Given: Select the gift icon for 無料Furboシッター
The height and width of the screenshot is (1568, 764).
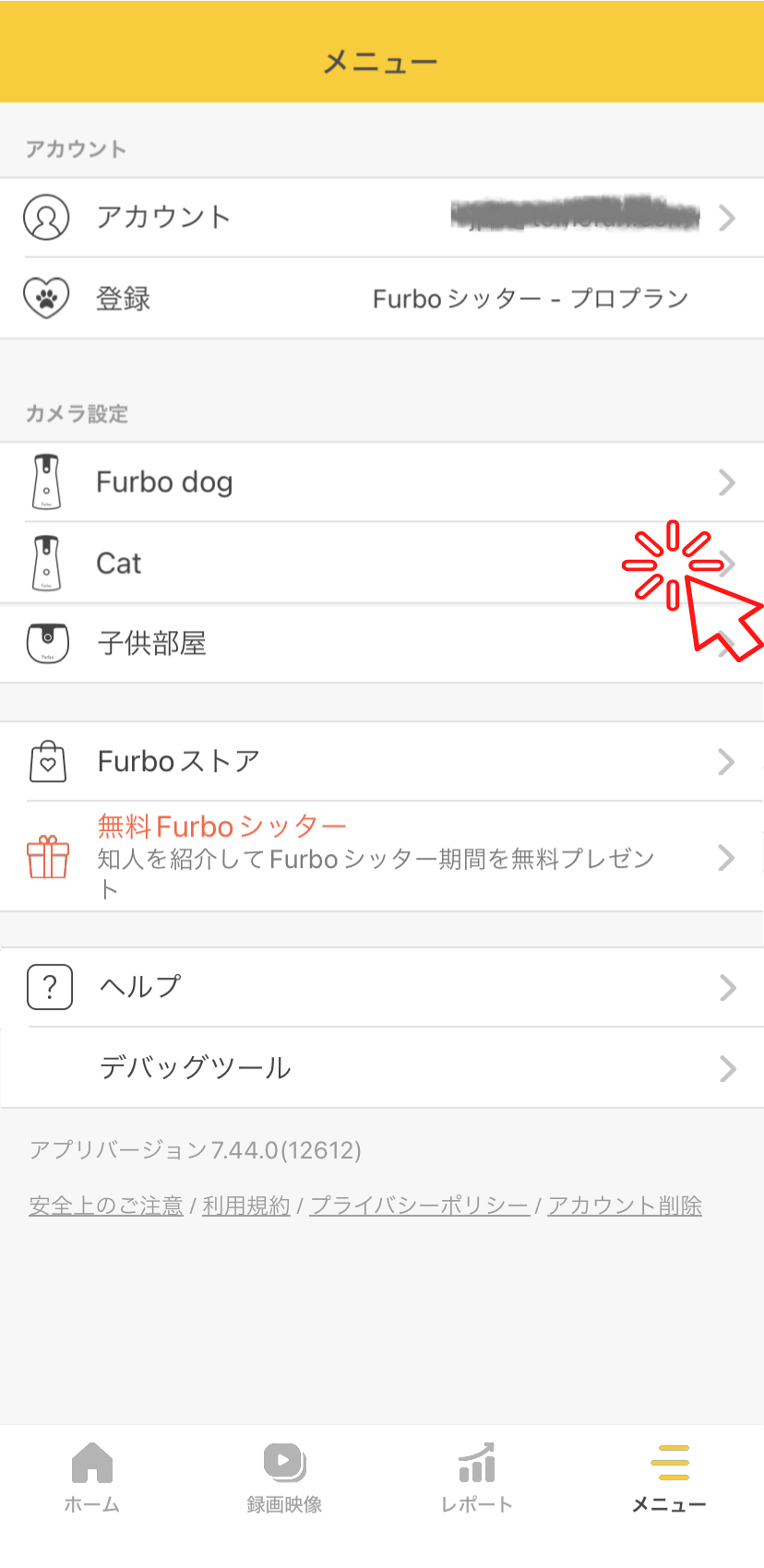Looking at the screenshot, I should click(49, 858).
